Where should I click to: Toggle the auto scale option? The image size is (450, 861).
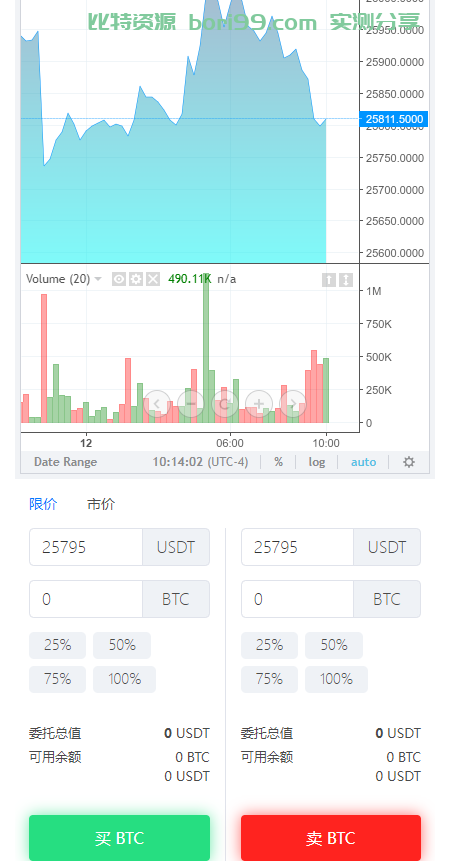tap(363, 462)
